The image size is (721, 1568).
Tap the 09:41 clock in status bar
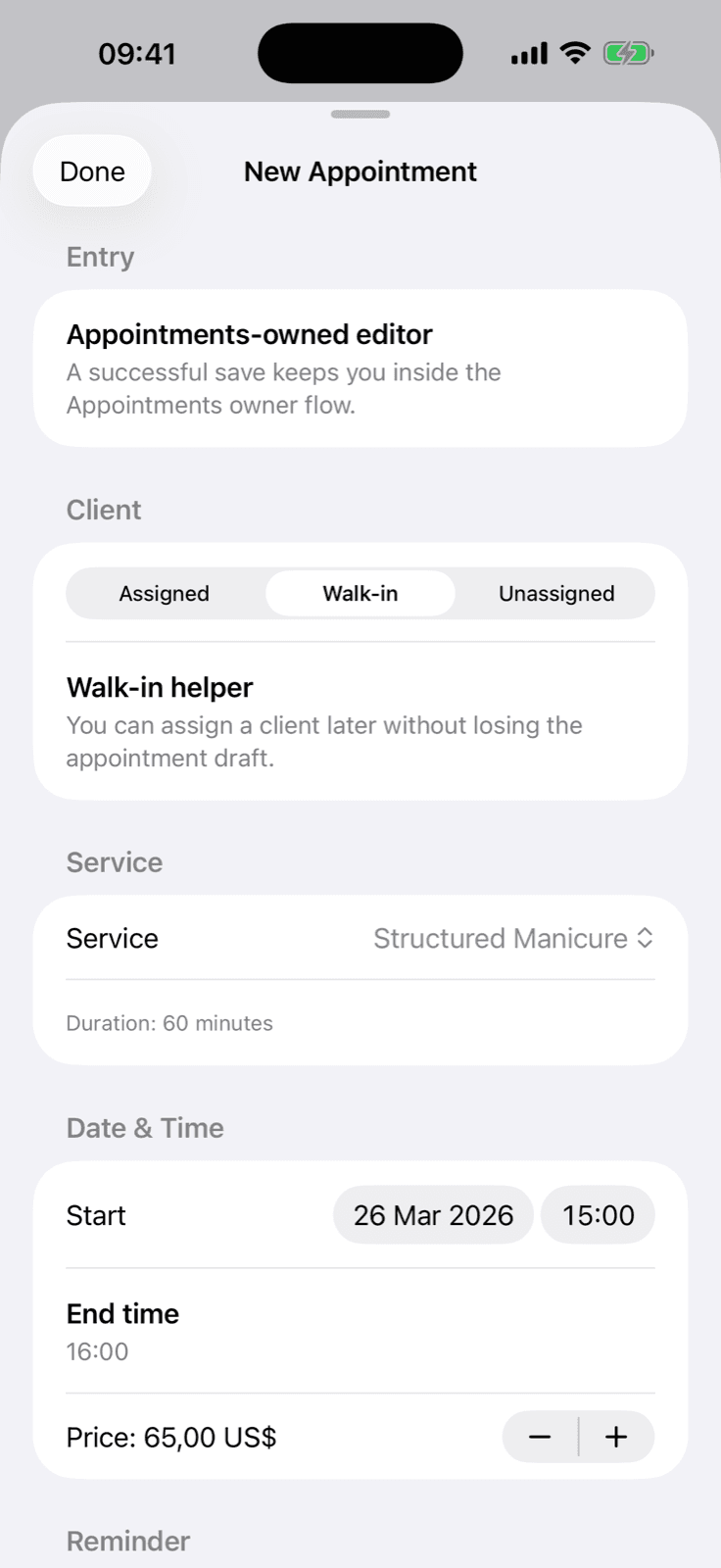138,53
